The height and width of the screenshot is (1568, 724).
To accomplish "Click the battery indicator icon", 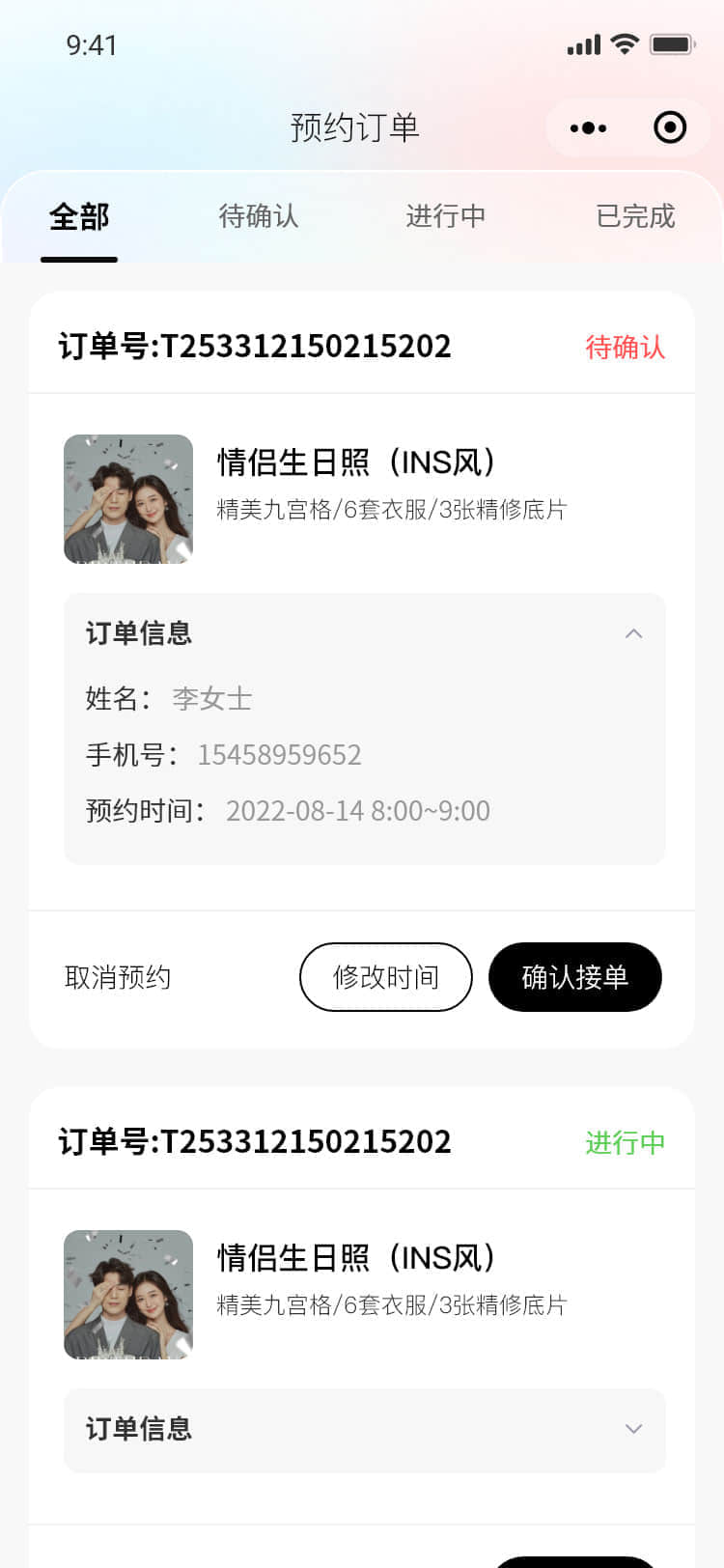I will point(672,43).
